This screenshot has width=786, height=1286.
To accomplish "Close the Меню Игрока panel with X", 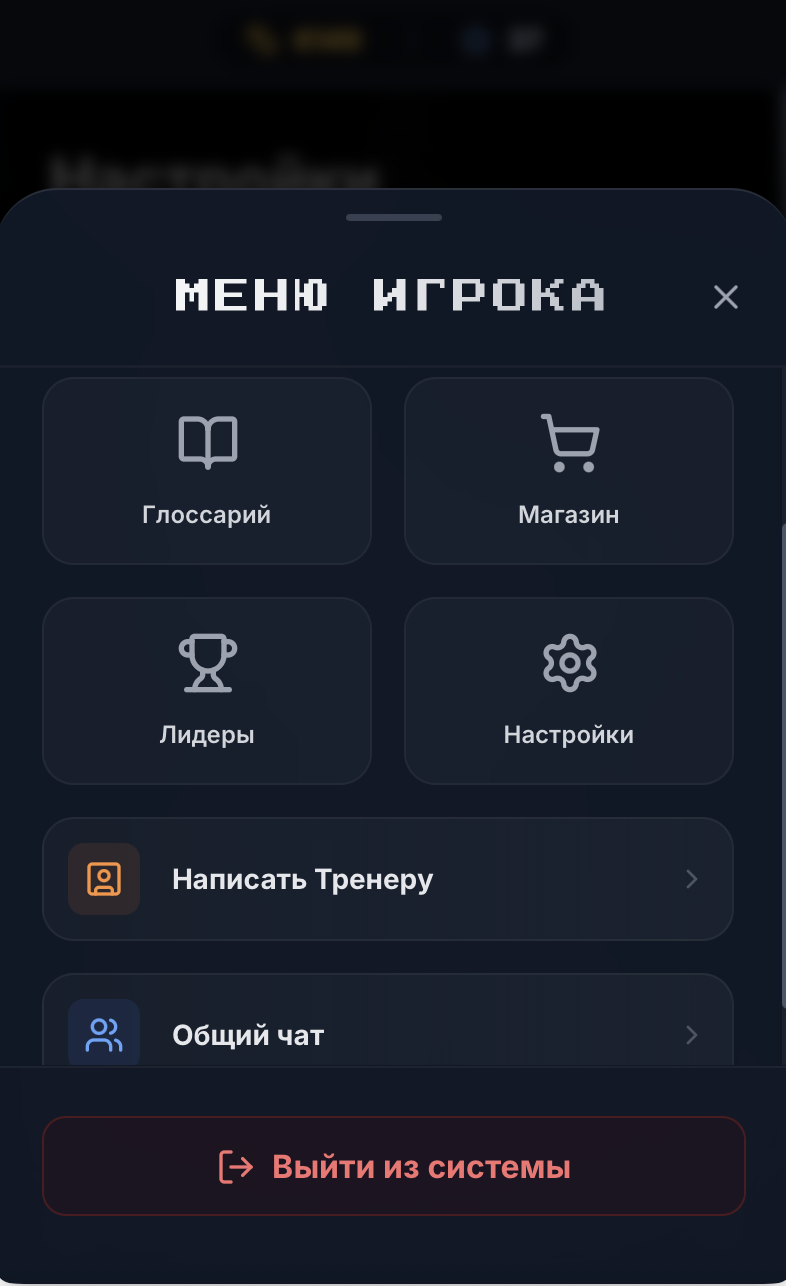I will pyautogui.click(x=725, y=297).
